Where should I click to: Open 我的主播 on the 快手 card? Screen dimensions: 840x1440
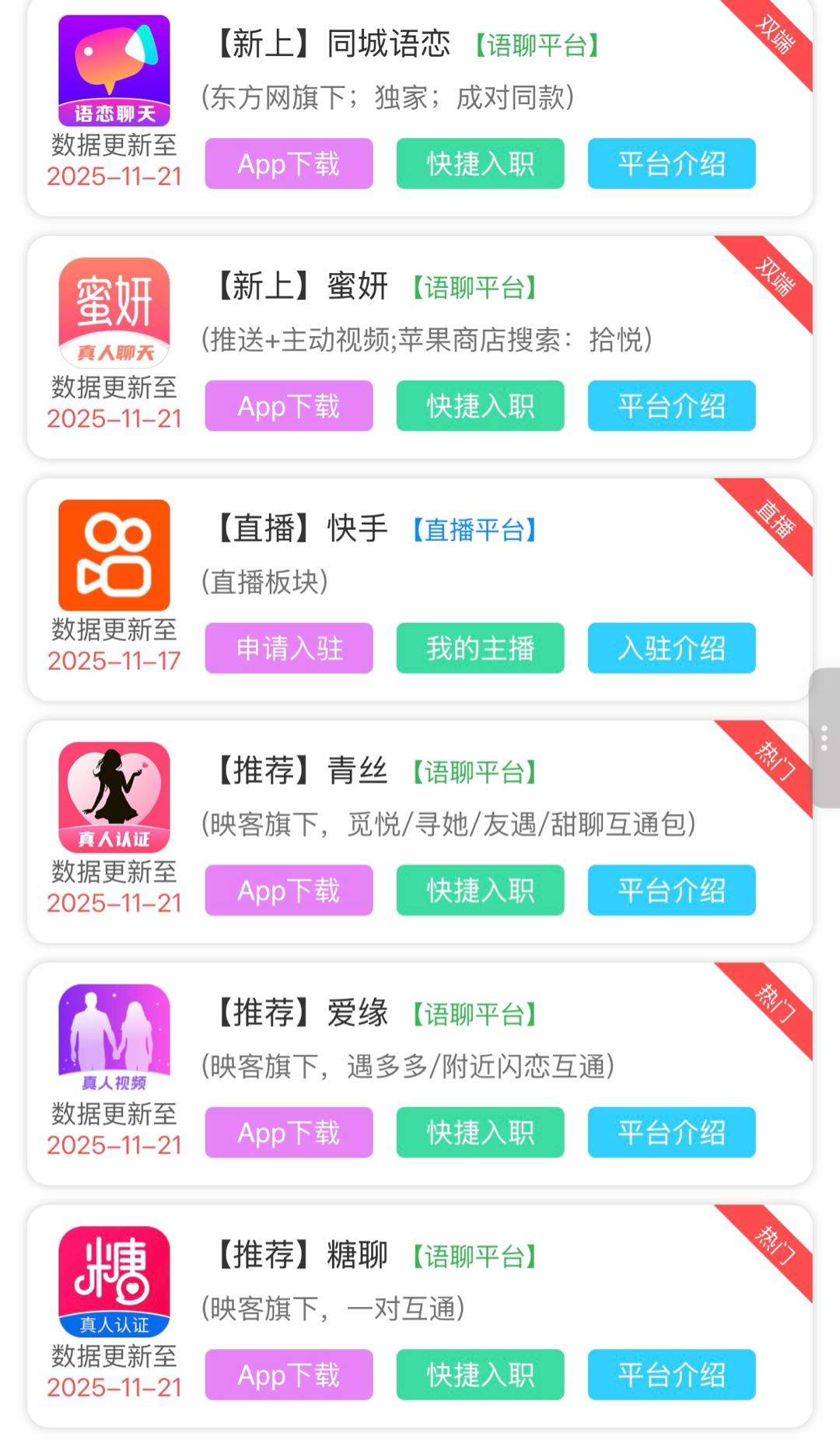[478, 648]
